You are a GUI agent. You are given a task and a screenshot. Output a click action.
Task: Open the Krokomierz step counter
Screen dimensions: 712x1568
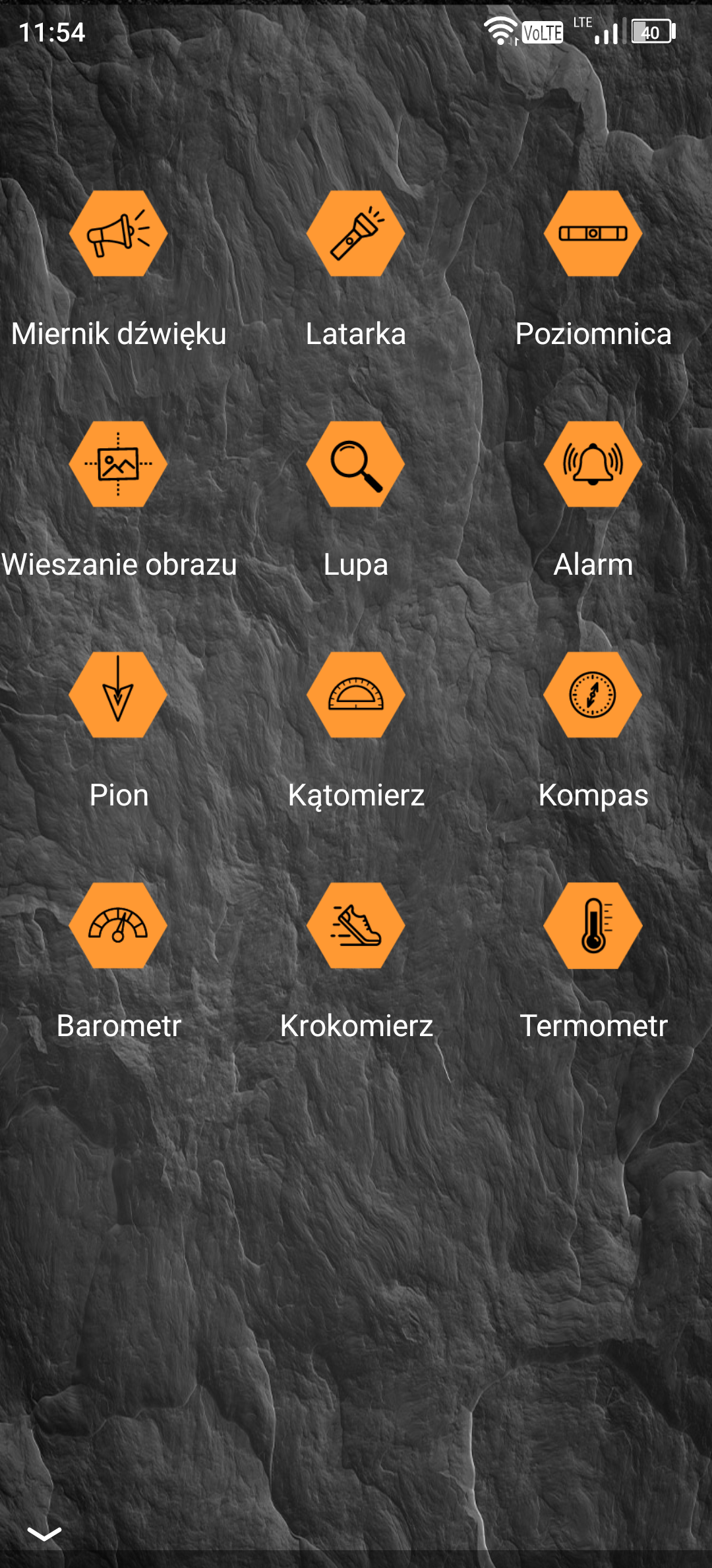pyautogui.click(x=356, y=926)
